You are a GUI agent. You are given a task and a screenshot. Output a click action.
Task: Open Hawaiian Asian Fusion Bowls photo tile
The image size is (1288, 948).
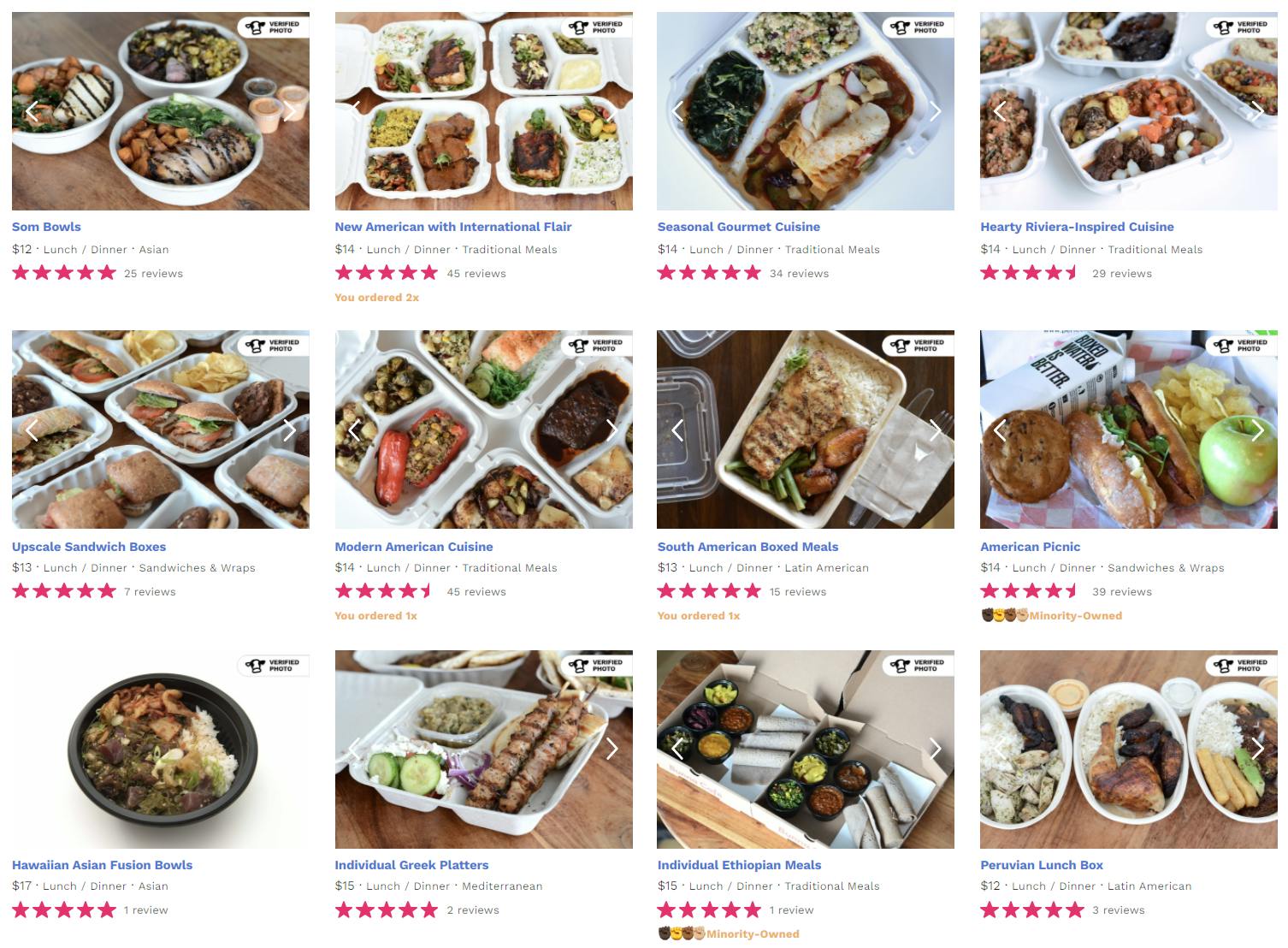click(x=161, y=750)
